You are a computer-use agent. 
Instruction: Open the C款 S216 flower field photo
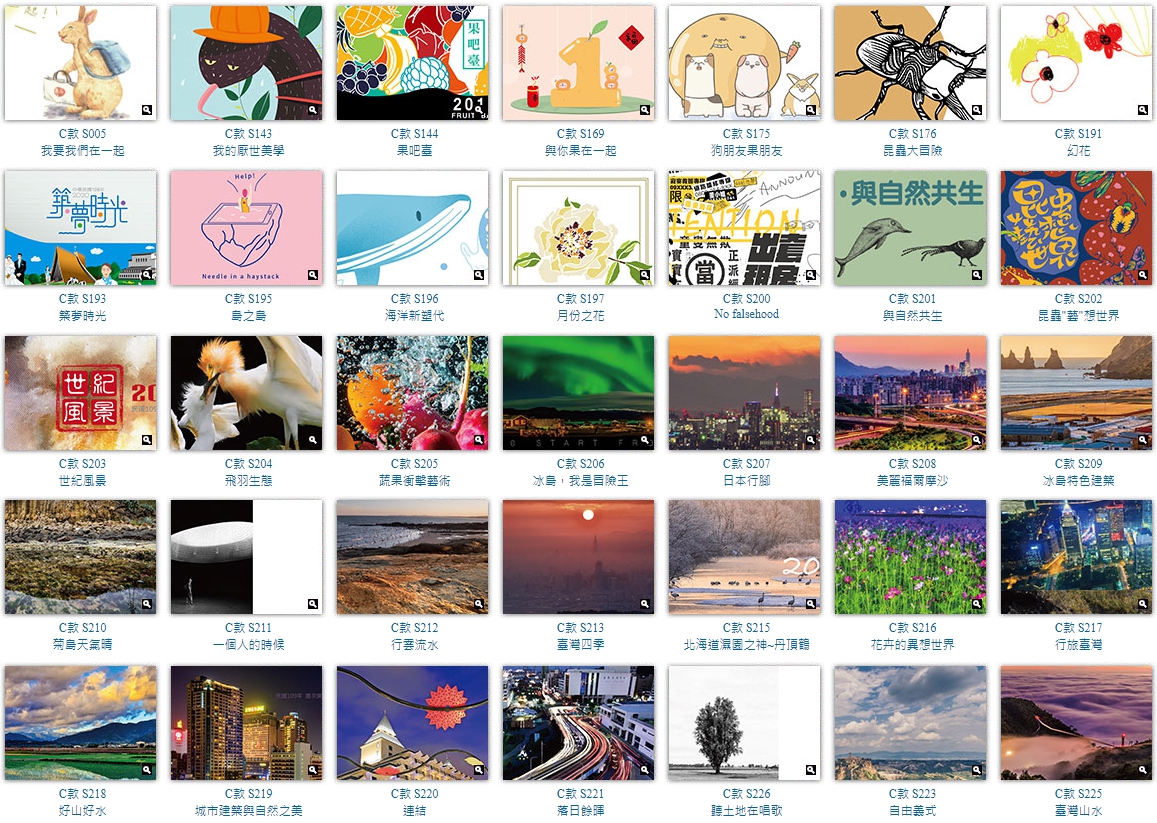click(910, 557)
